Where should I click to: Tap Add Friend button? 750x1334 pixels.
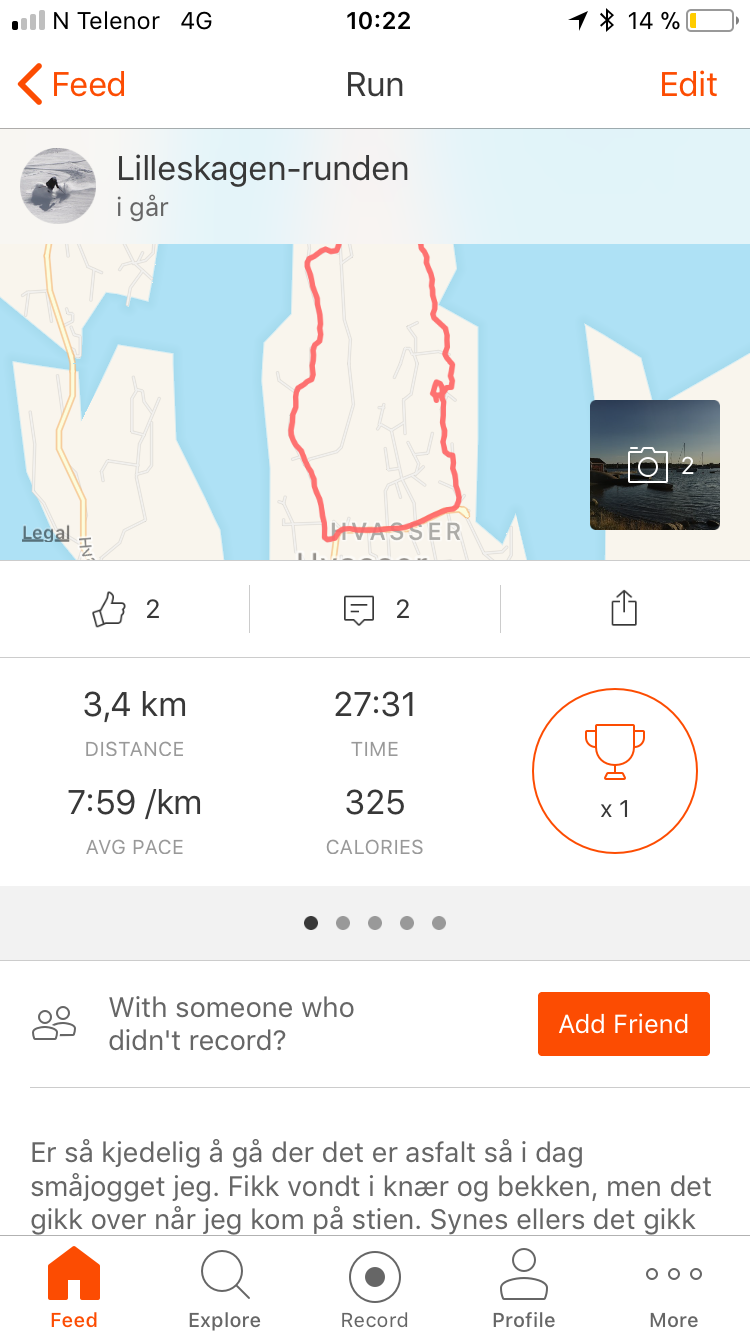(x=623, y=1024)
